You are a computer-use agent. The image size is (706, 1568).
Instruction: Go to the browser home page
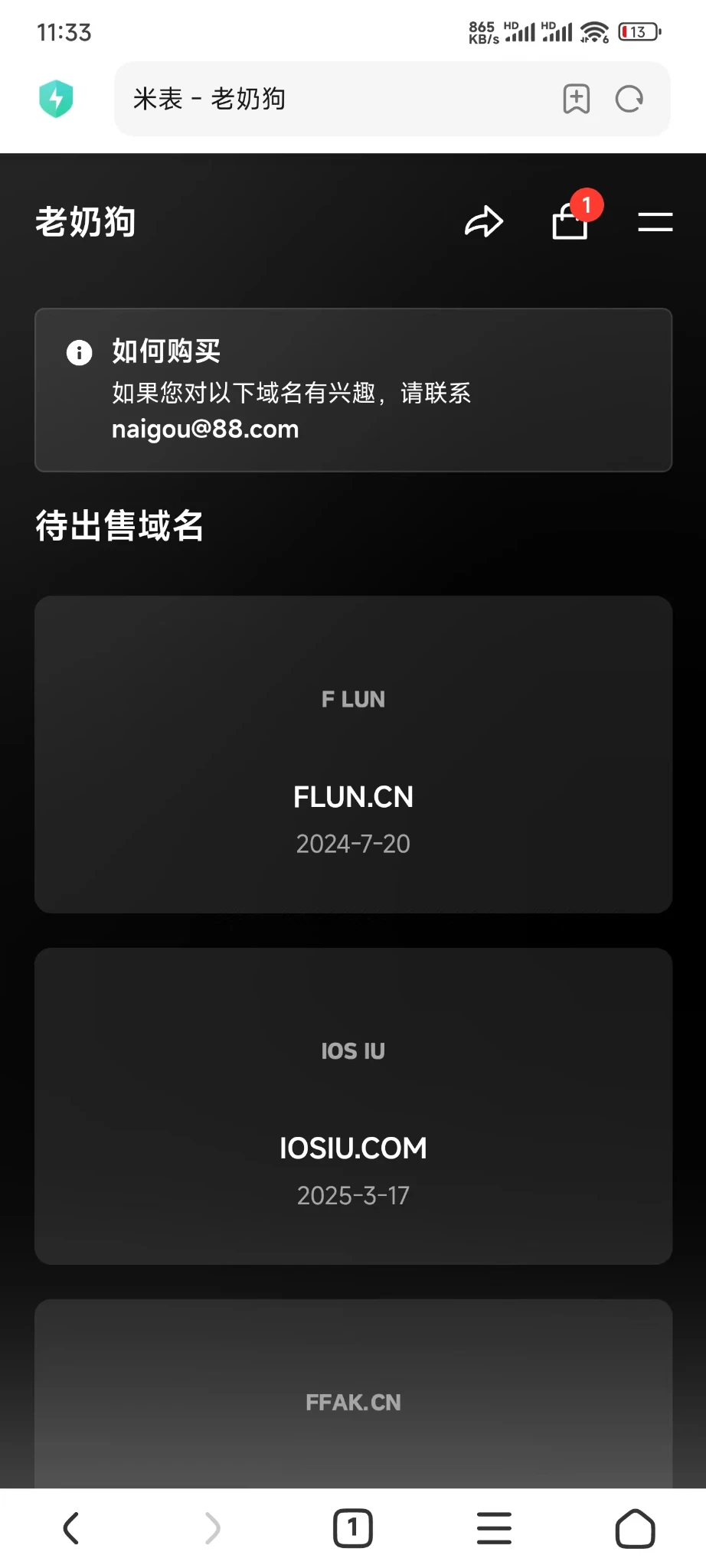click(635, 1528)
